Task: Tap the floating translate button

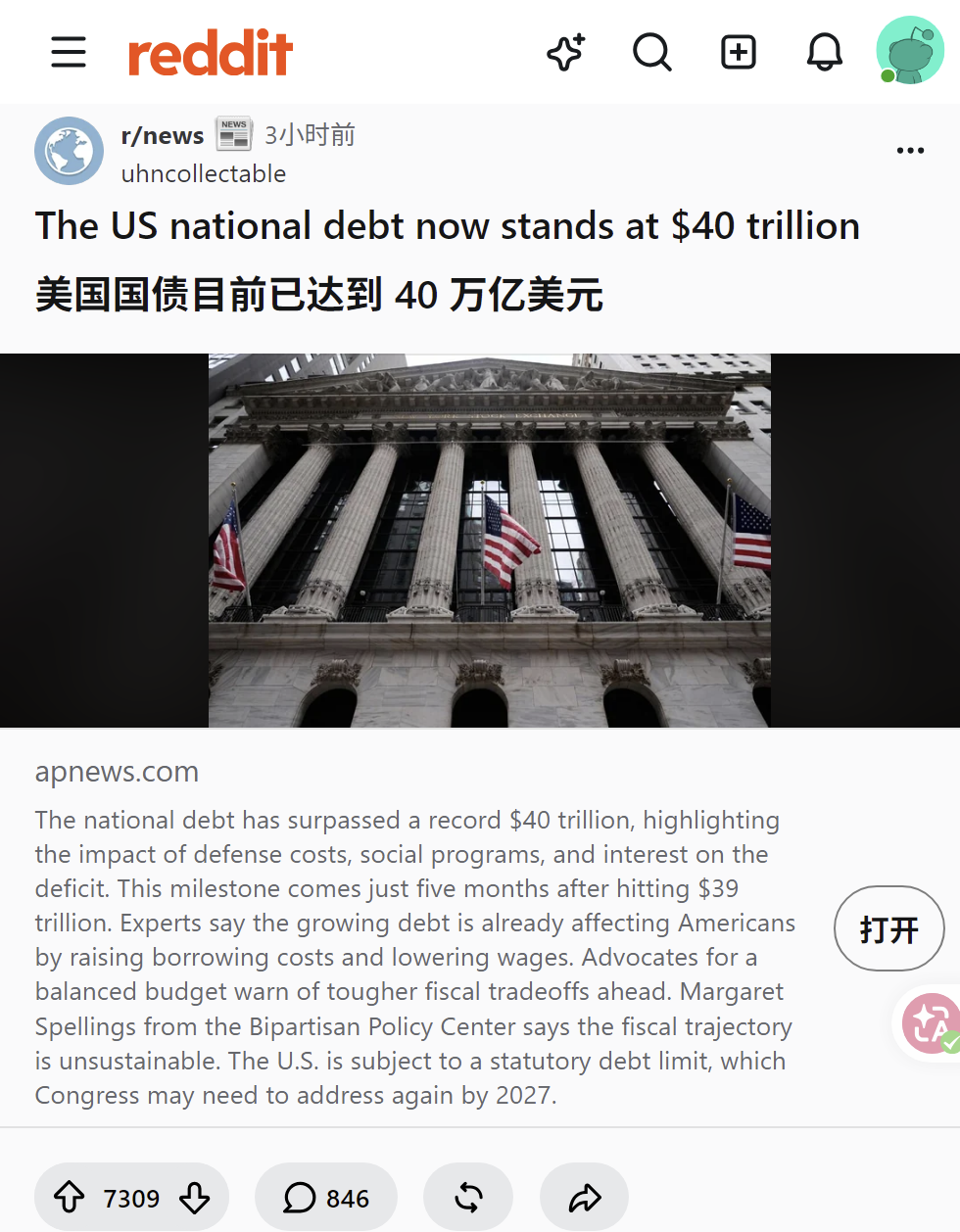Action: pyautogui.click(x=931, y=1023)
